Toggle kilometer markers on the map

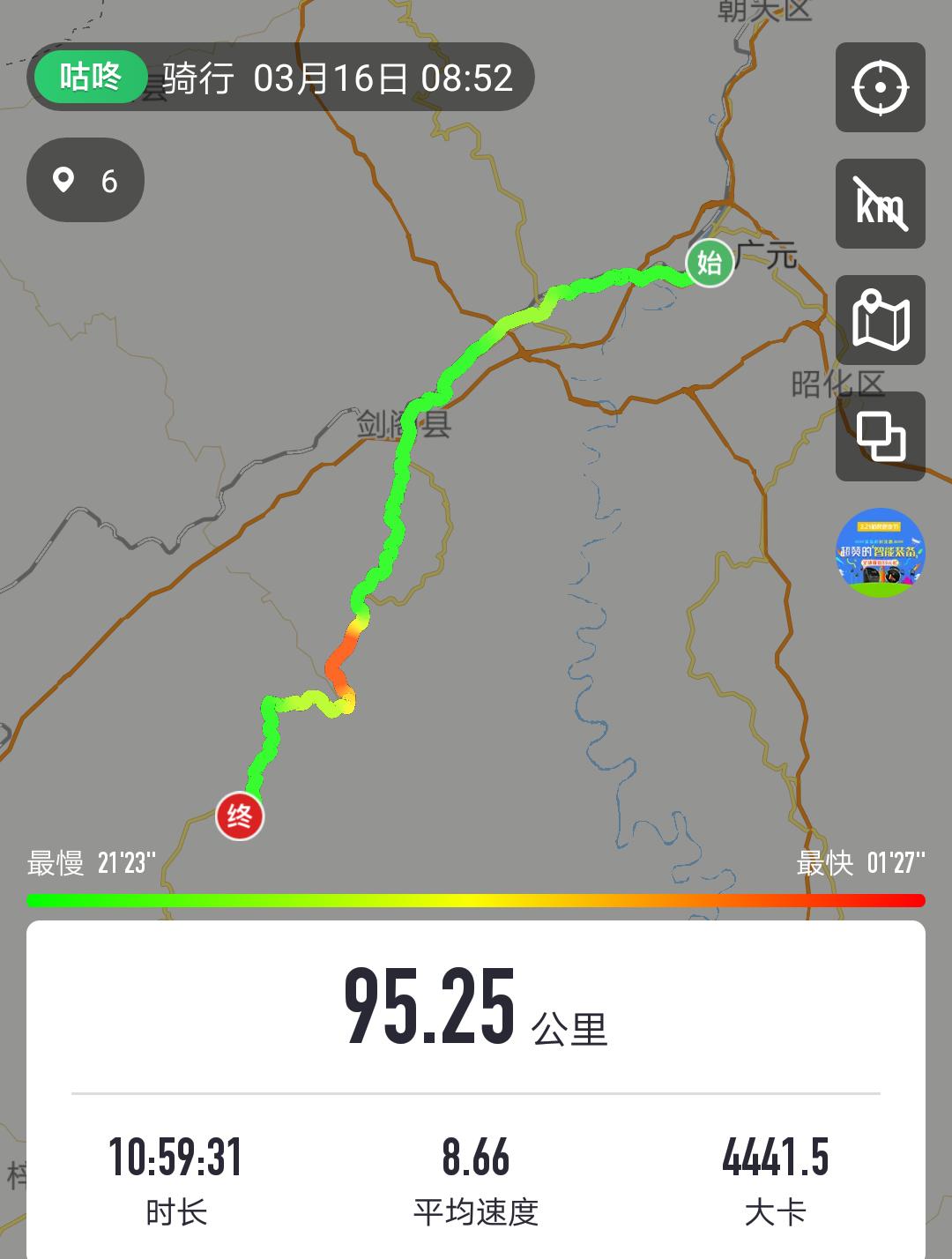[x=880, y=204]
